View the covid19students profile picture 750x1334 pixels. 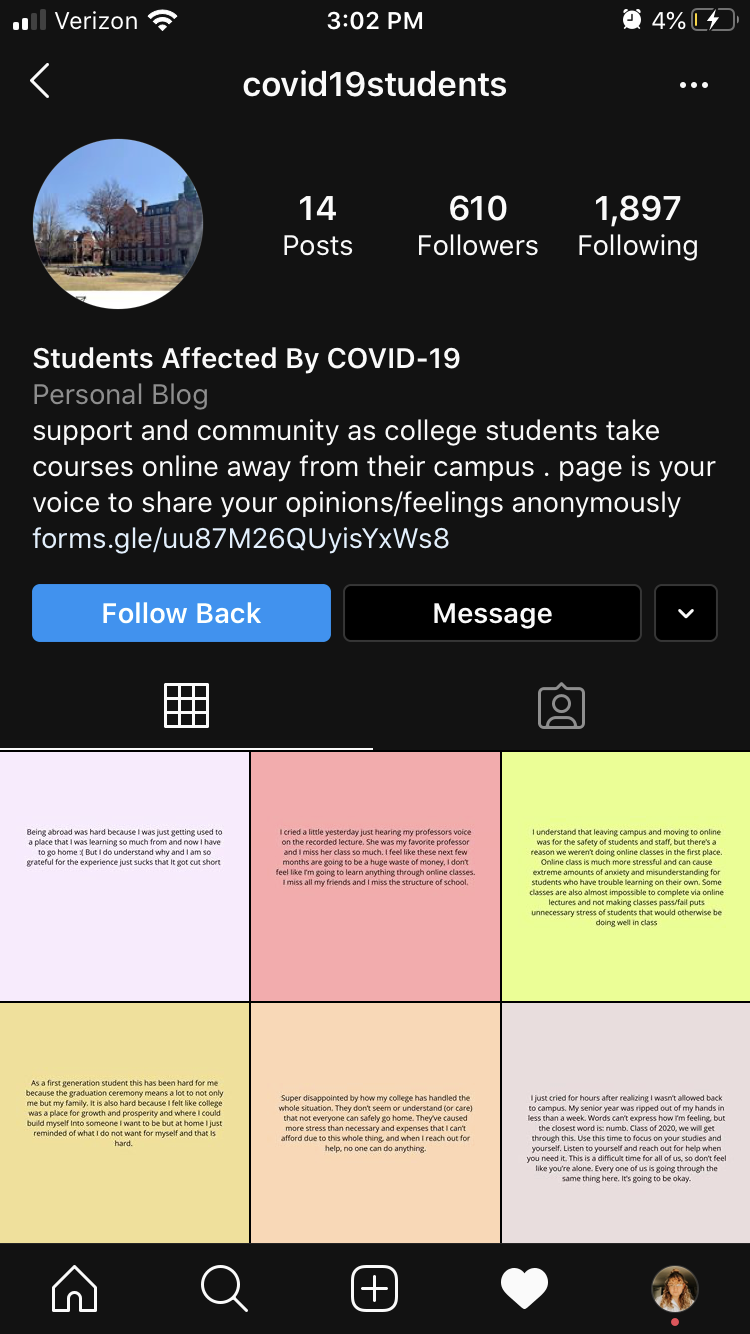[x=118, y=224]
